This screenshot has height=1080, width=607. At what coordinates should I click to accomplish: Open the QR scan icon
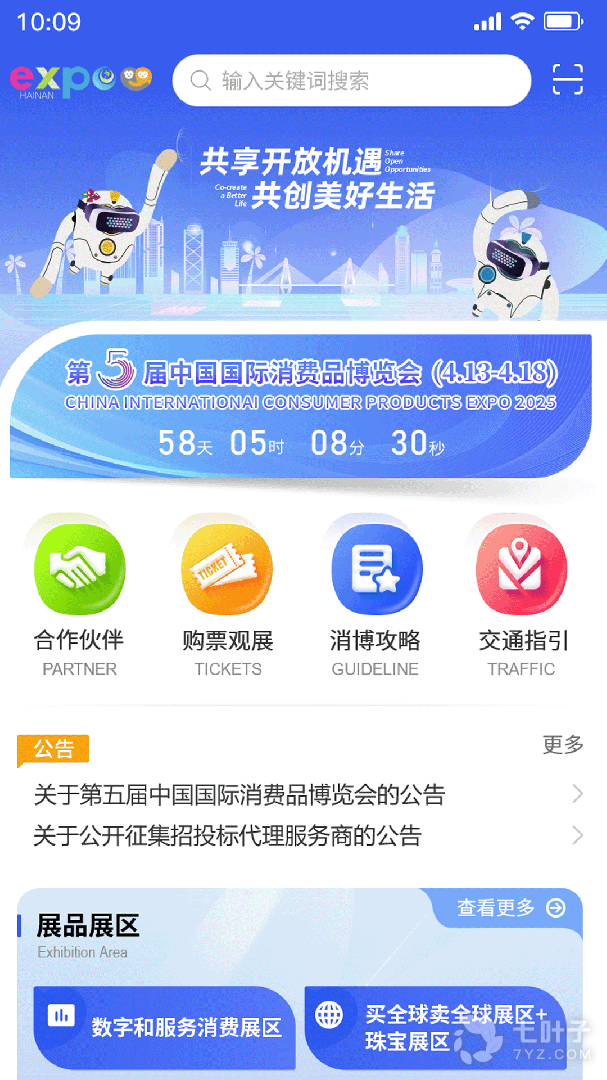[x=567, y=80]
